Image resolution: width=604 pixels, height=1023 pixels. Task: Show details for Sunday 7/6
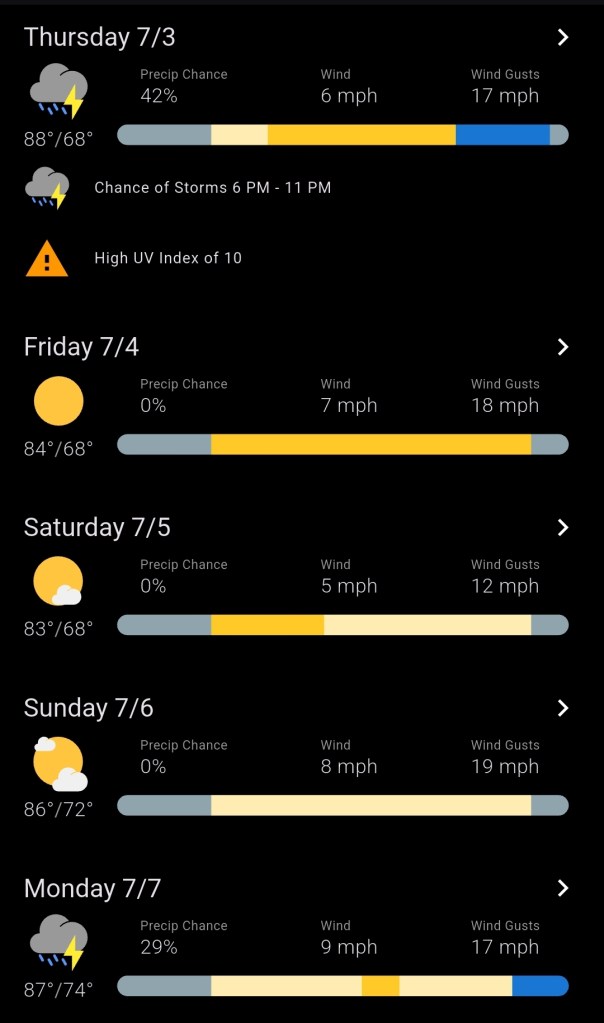coord(563,708)
